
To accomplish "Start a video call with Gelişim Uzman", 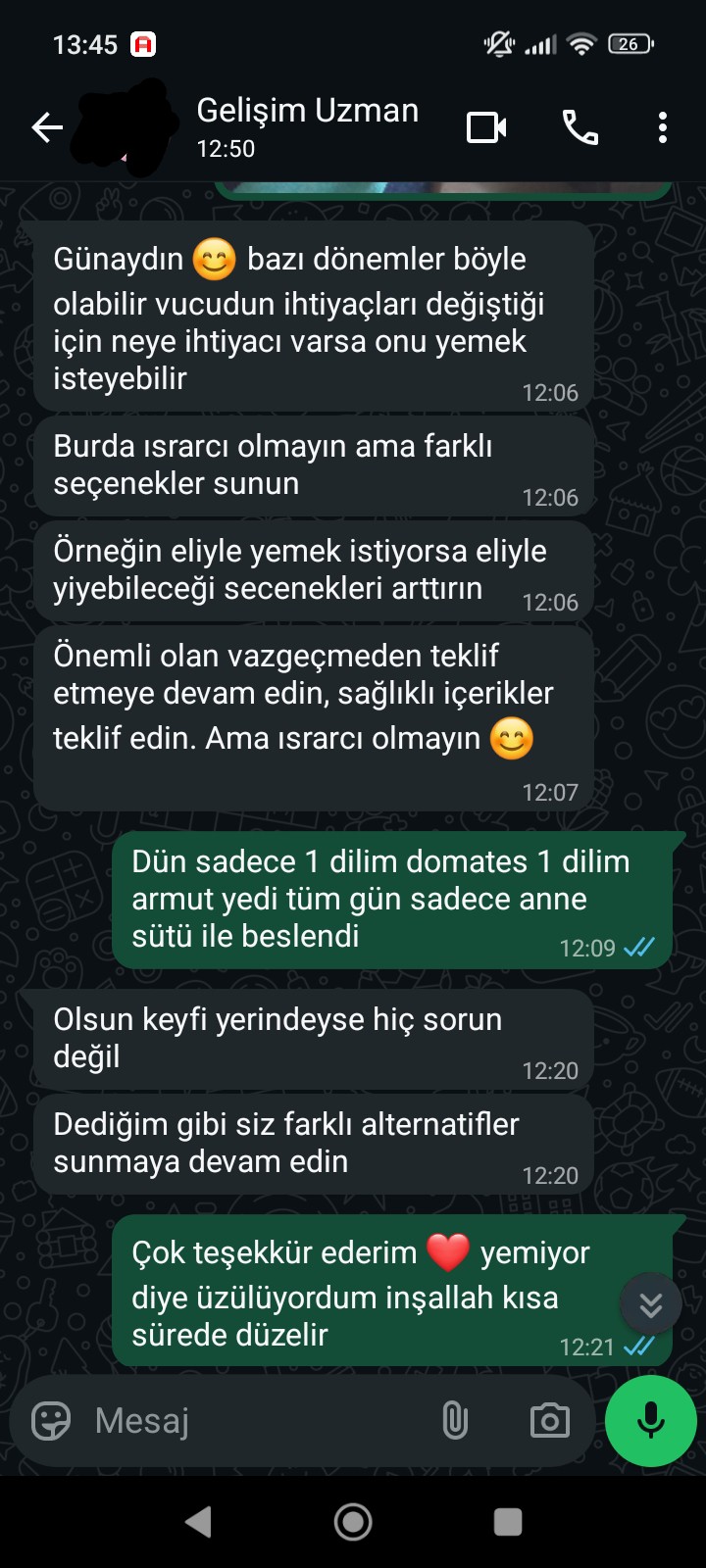I will tap(486, 127).
